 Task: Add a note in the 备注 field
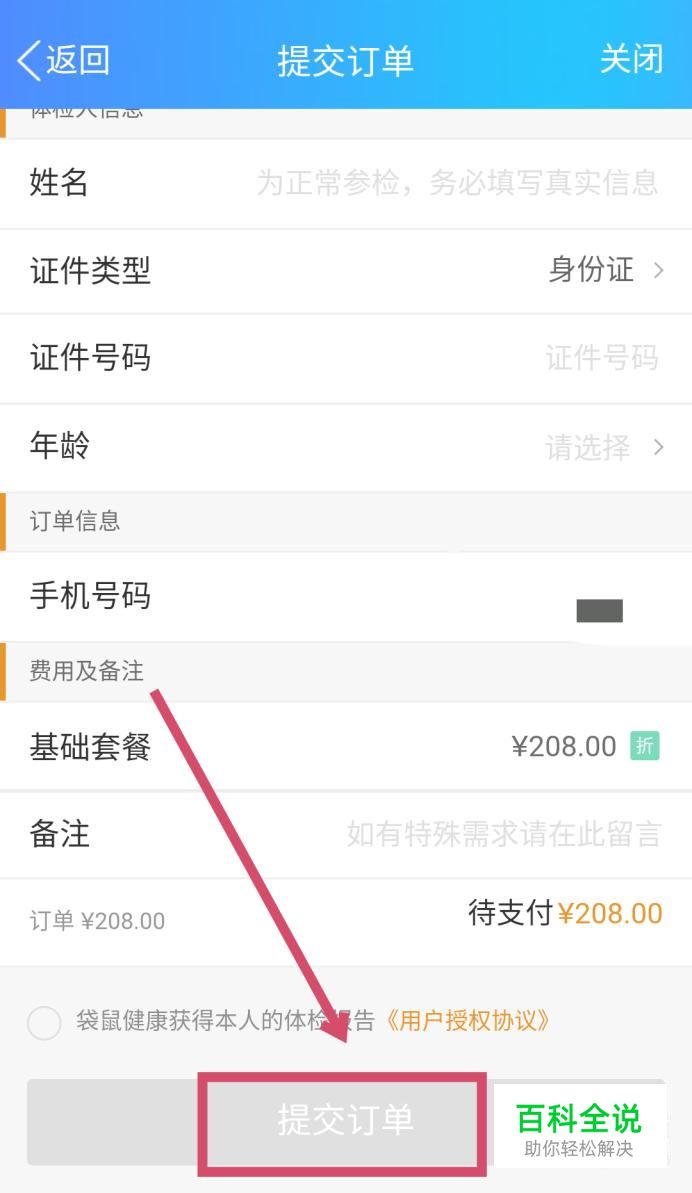point(346,835)
